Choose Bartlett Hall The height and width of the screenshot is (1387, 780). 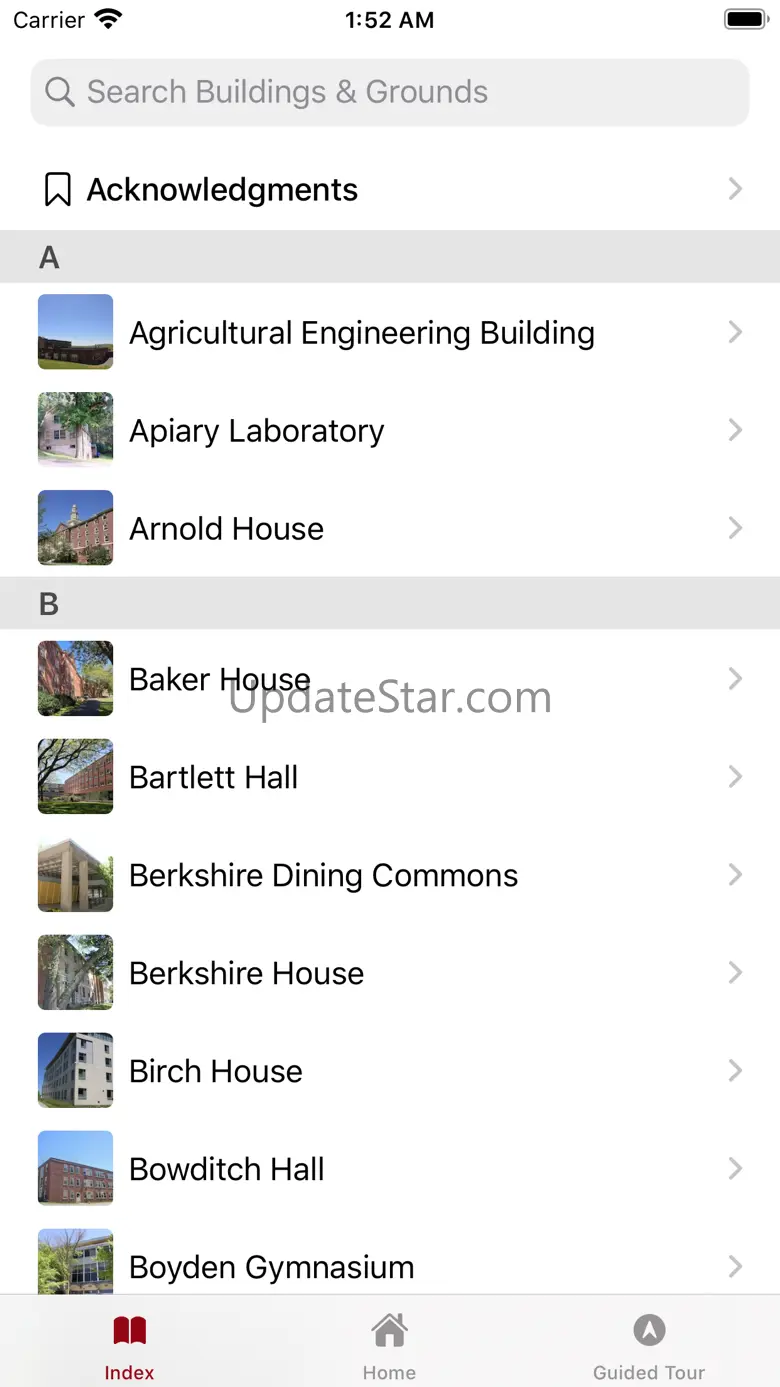click(390, 777)
